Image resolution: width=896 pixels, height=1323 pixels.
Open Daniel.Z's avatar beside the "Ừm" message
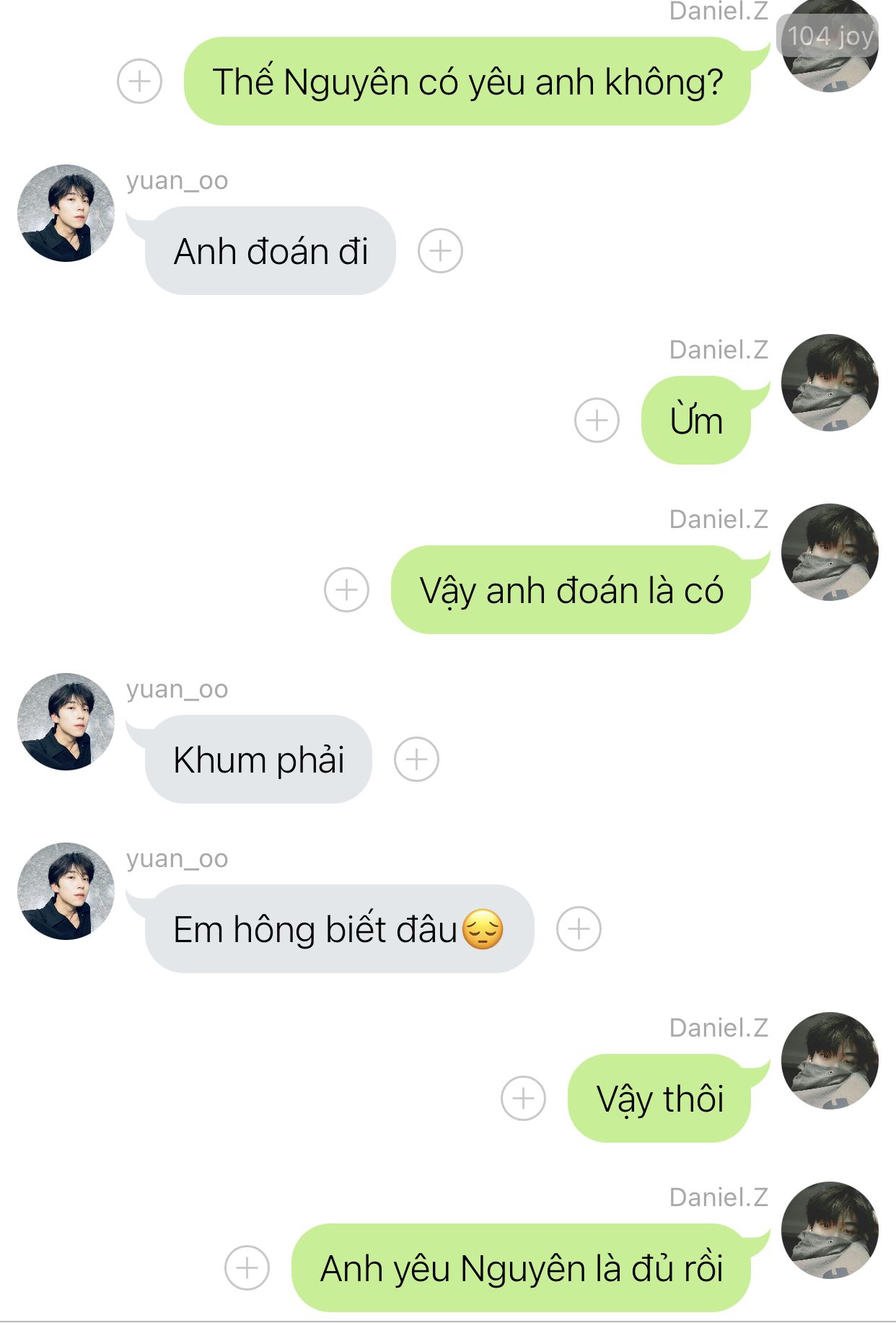[x=830, y=382]
